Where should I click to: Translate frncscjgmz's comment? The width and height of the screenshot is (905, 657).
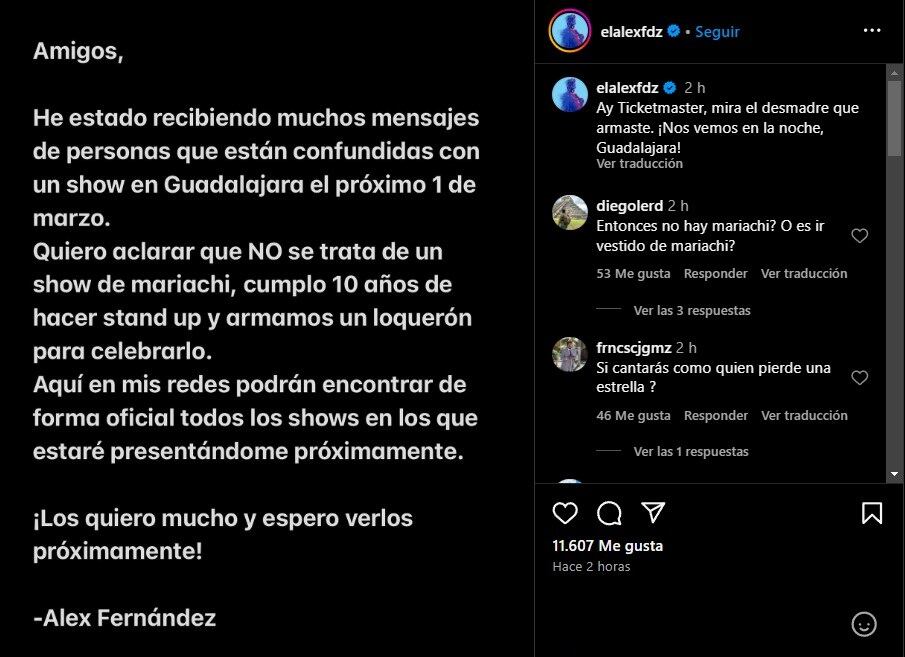(x=804, y=415)
